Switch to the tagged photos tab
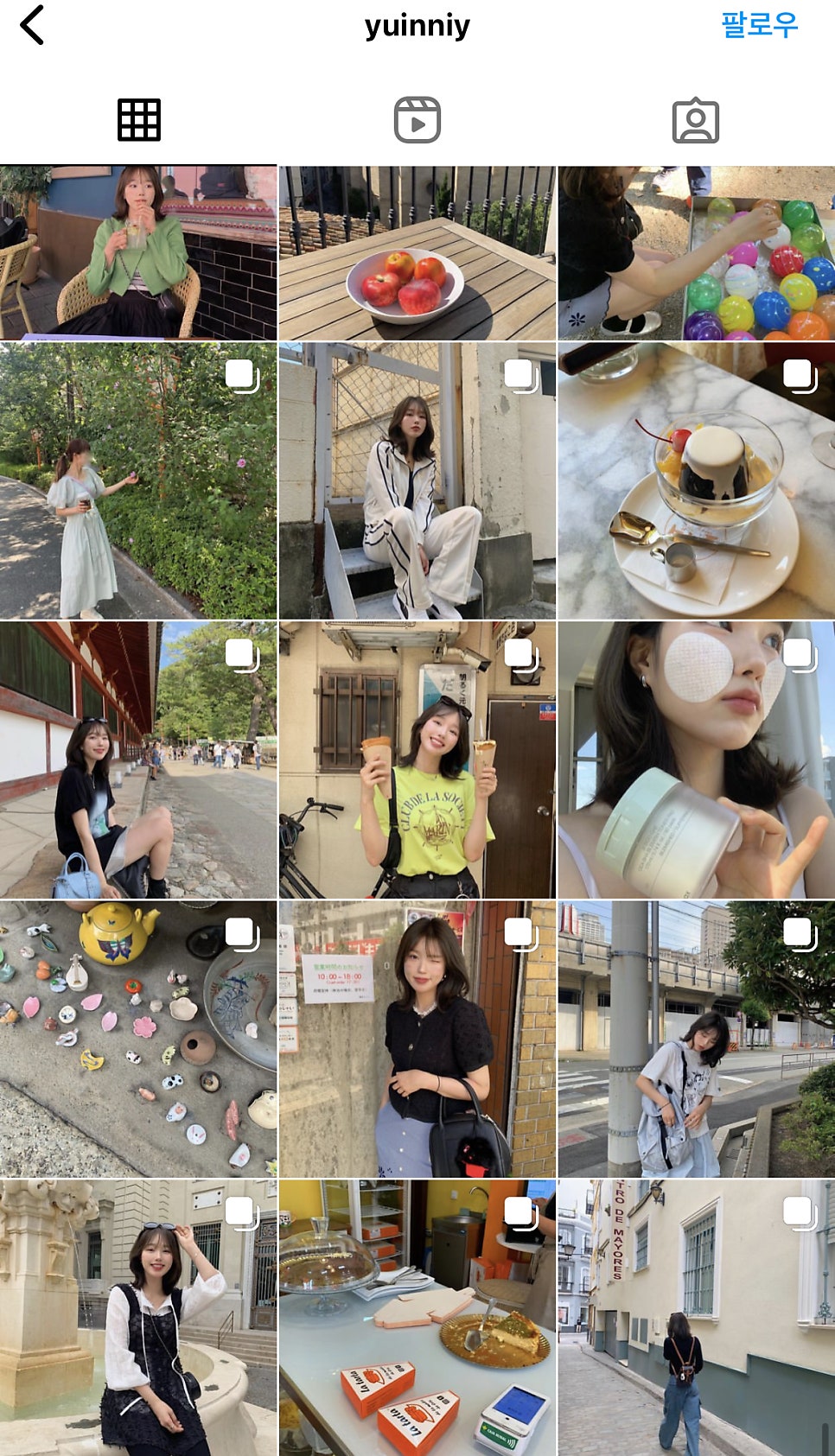835x1456 pixels. click(x=696, y=120)
